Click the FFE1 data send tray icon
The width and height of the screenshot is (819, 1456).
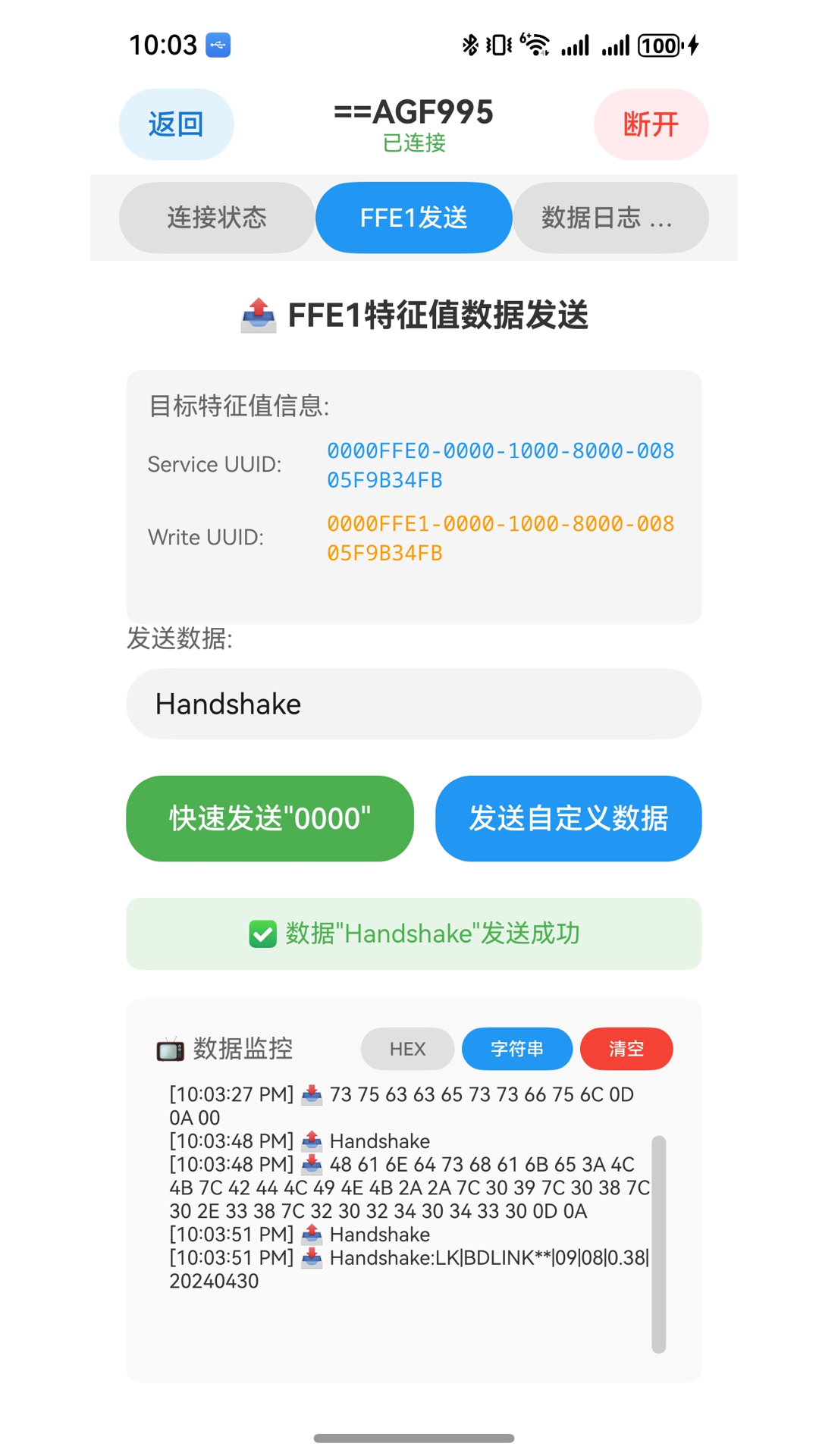coord(258,315)
